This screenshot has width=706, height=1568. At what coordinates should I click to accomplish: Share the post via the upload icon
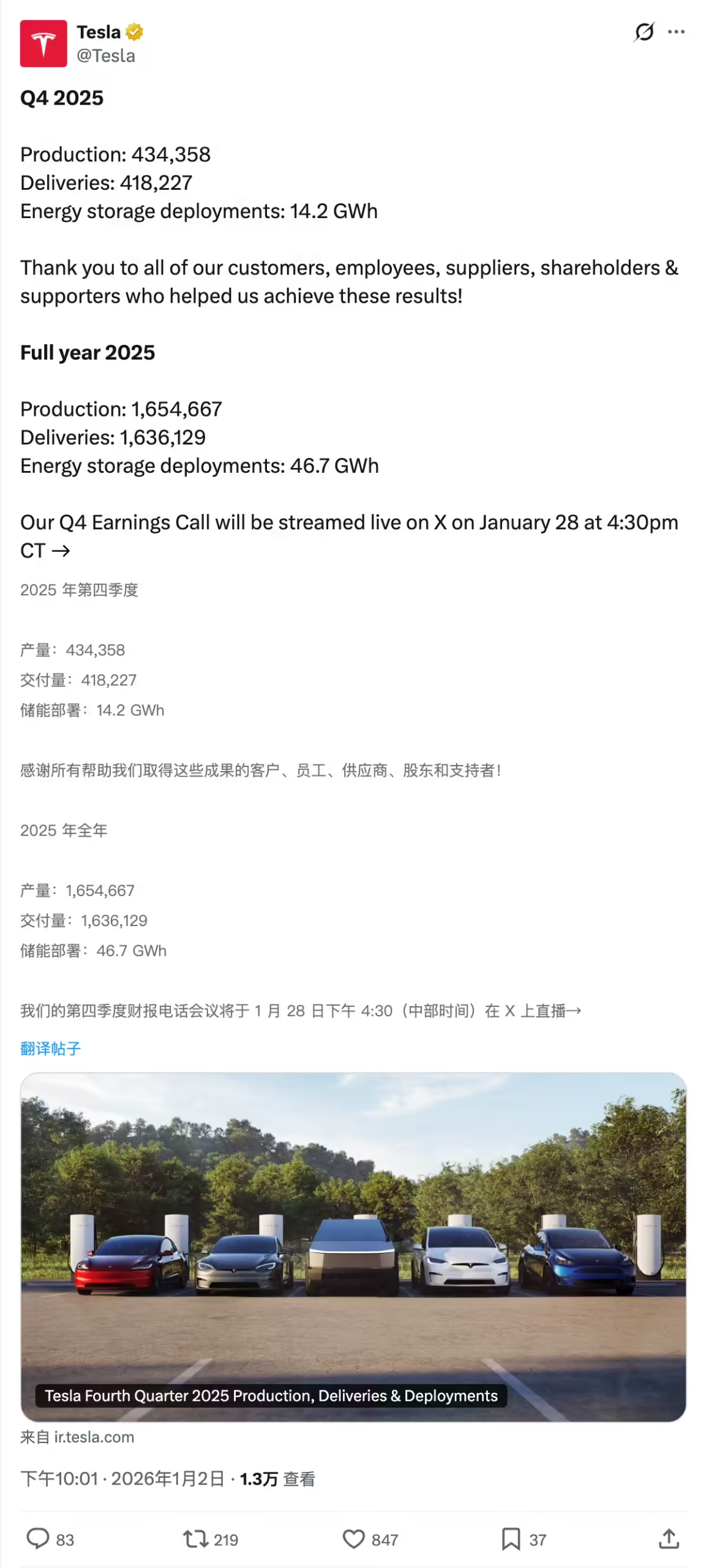[669, 1539]
